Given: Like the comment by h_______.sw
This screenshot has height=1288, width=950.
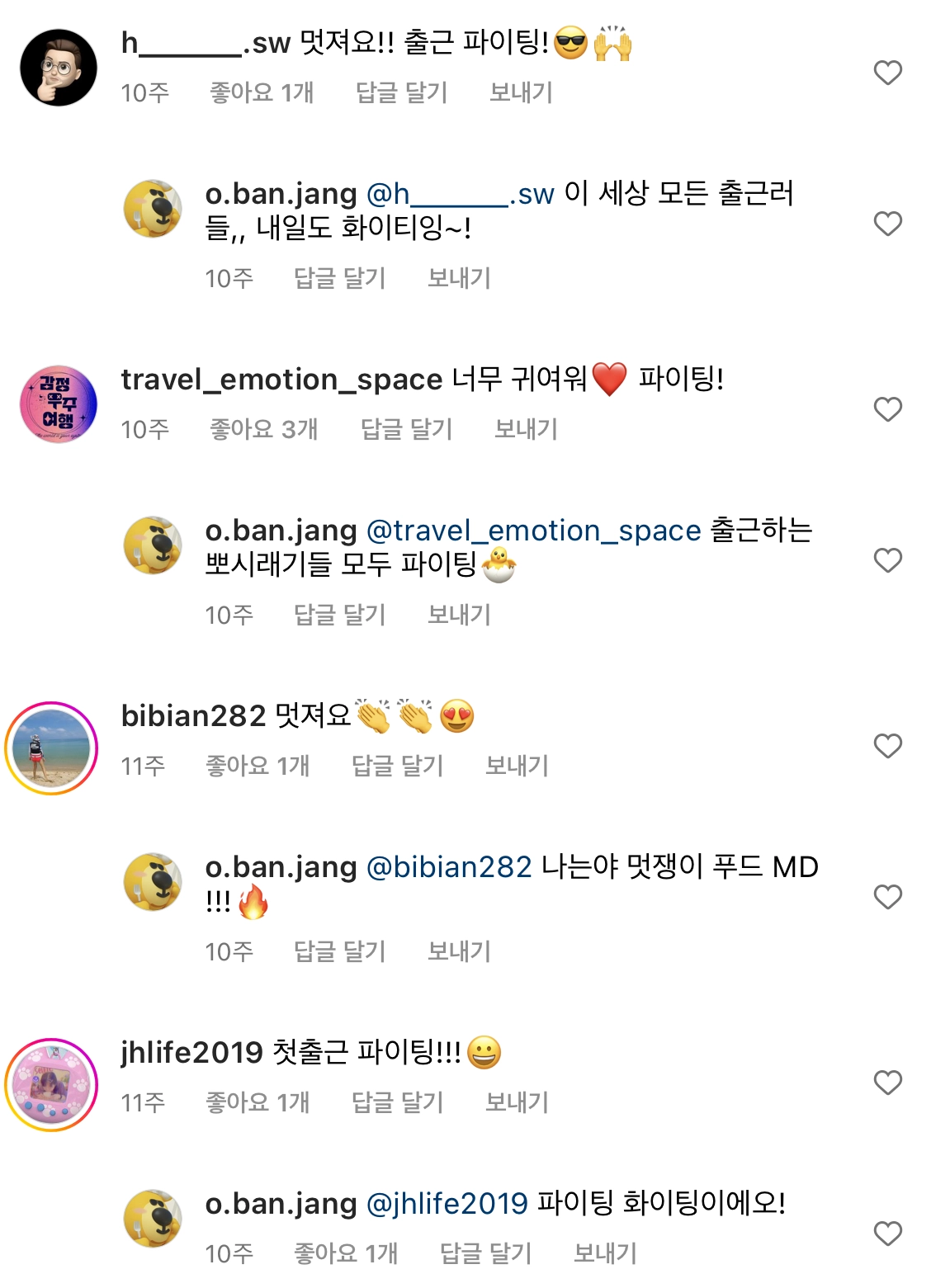Looking at the screenshot, I should click(x=887, y=73).
